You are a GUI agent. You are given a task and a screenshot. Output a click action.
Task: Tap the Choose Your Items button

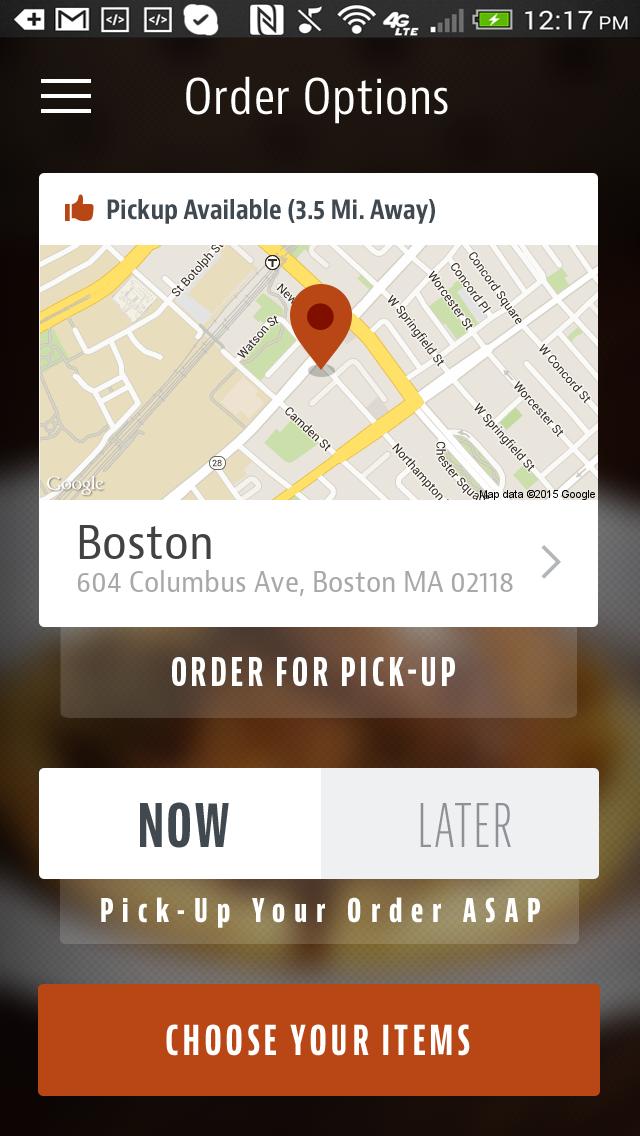318,1040
